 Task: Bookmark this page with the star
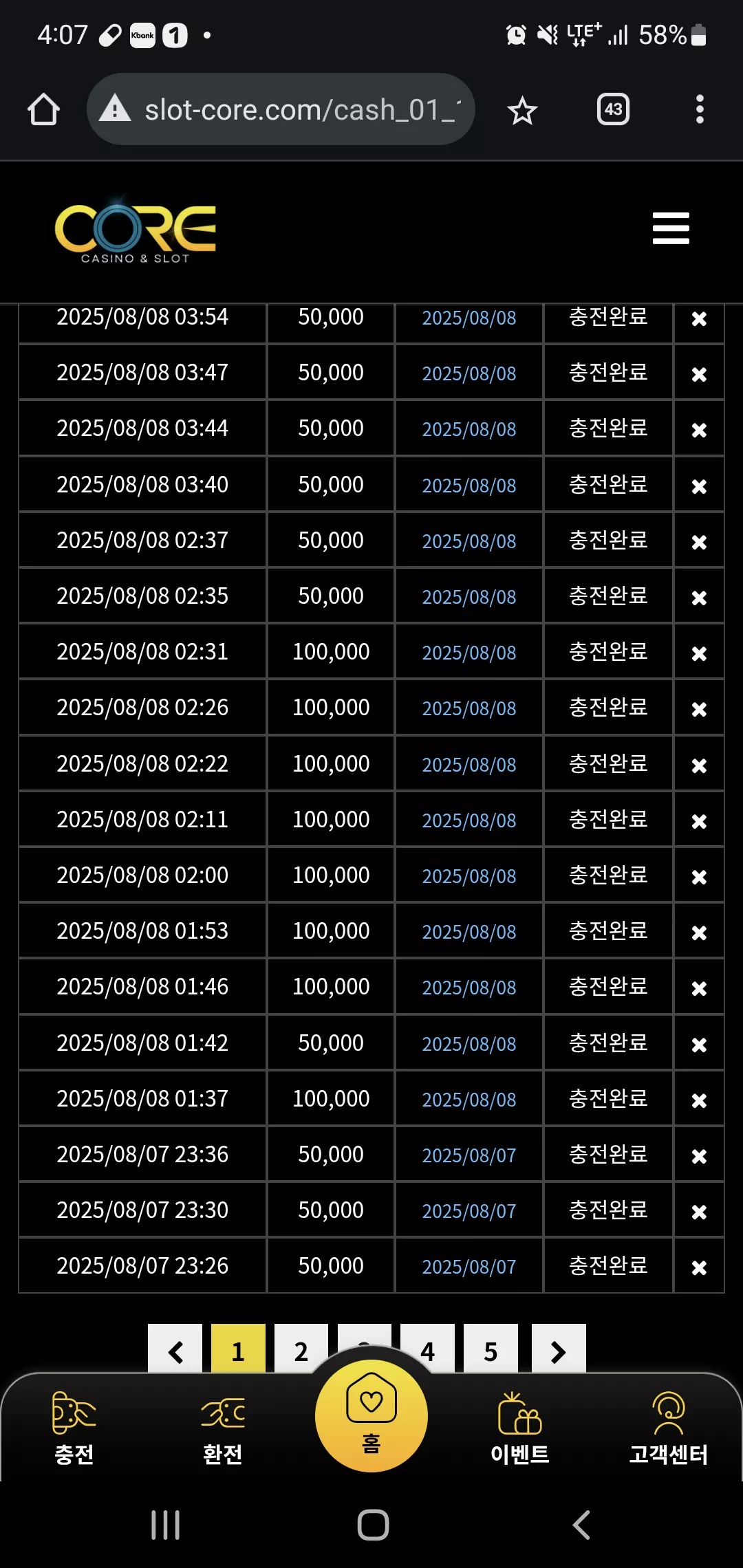522,110
